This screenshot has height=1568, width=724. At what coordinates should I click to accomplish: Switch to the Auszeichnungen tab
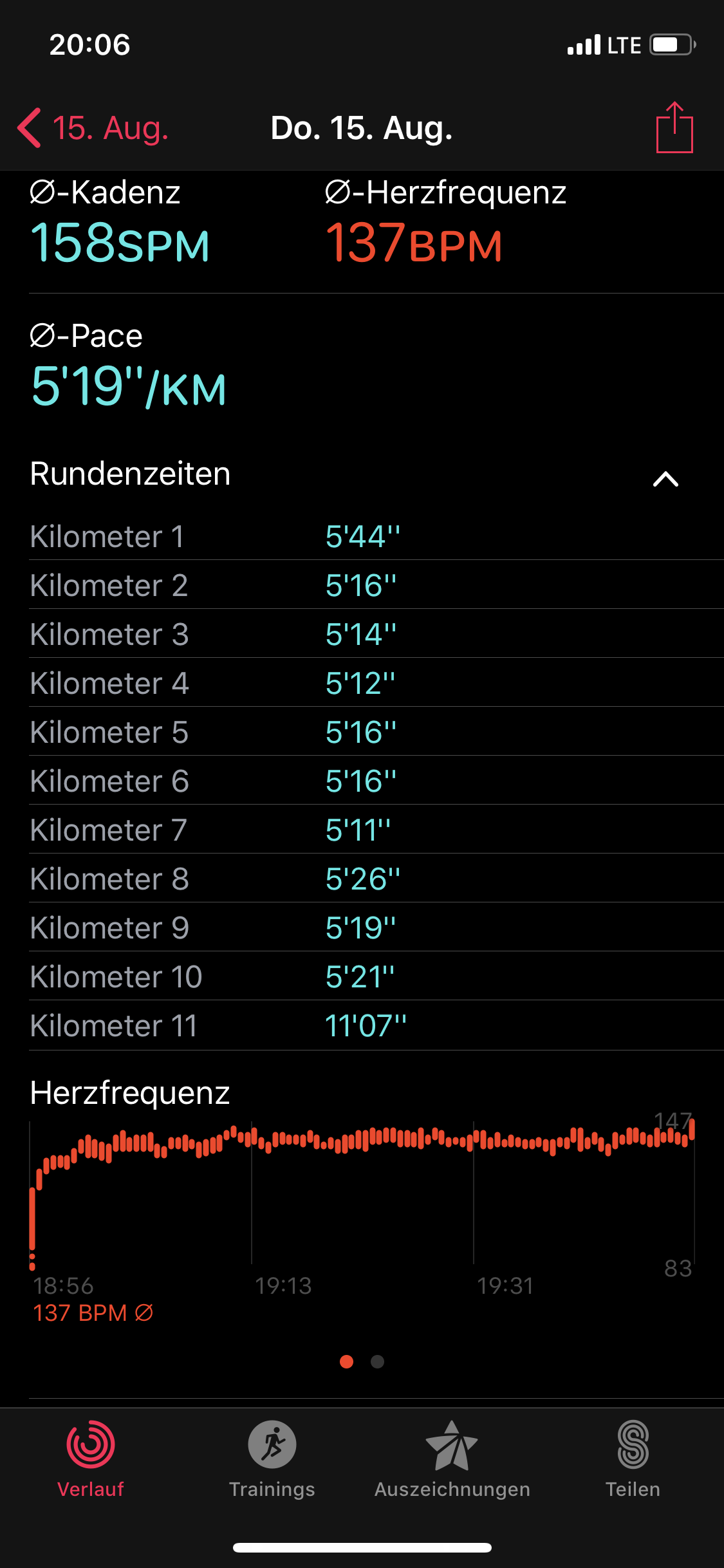pyautogui.click(x=452, y=1457)
